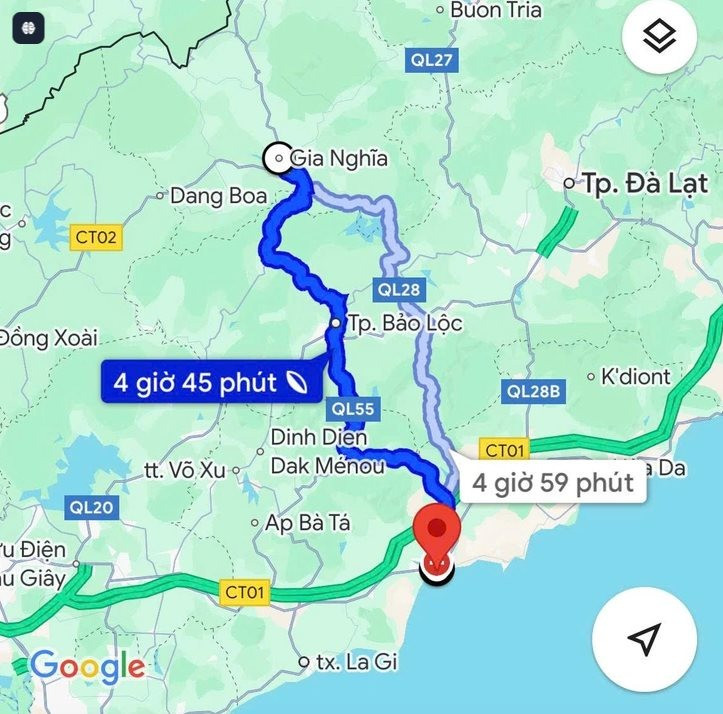Open the map layers button
The image size is (723, 714).
(x=659, y=38)
